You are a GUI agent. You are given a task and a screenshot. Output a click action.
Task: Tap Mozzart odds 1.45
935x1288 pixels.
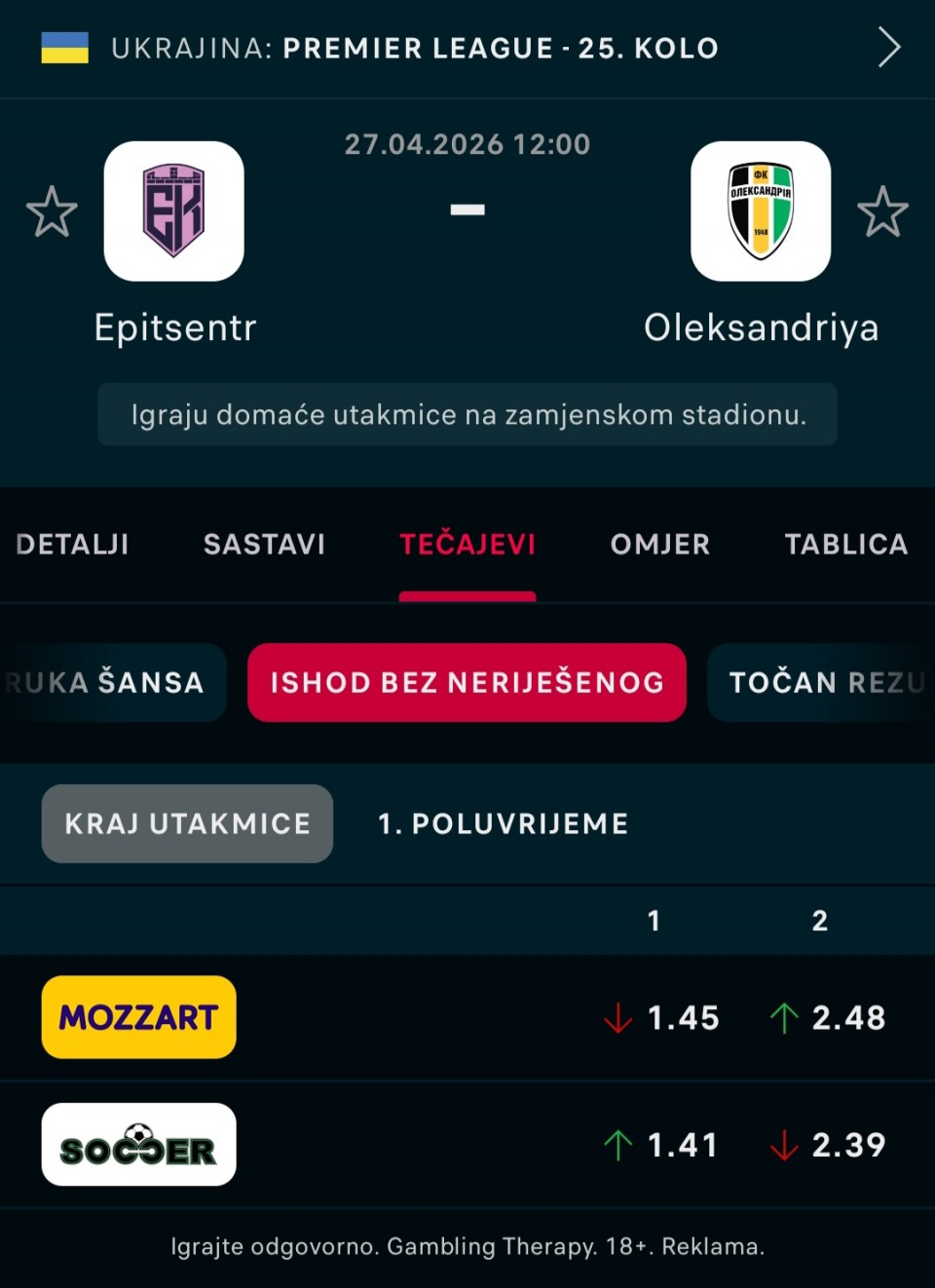(682, 1018)
